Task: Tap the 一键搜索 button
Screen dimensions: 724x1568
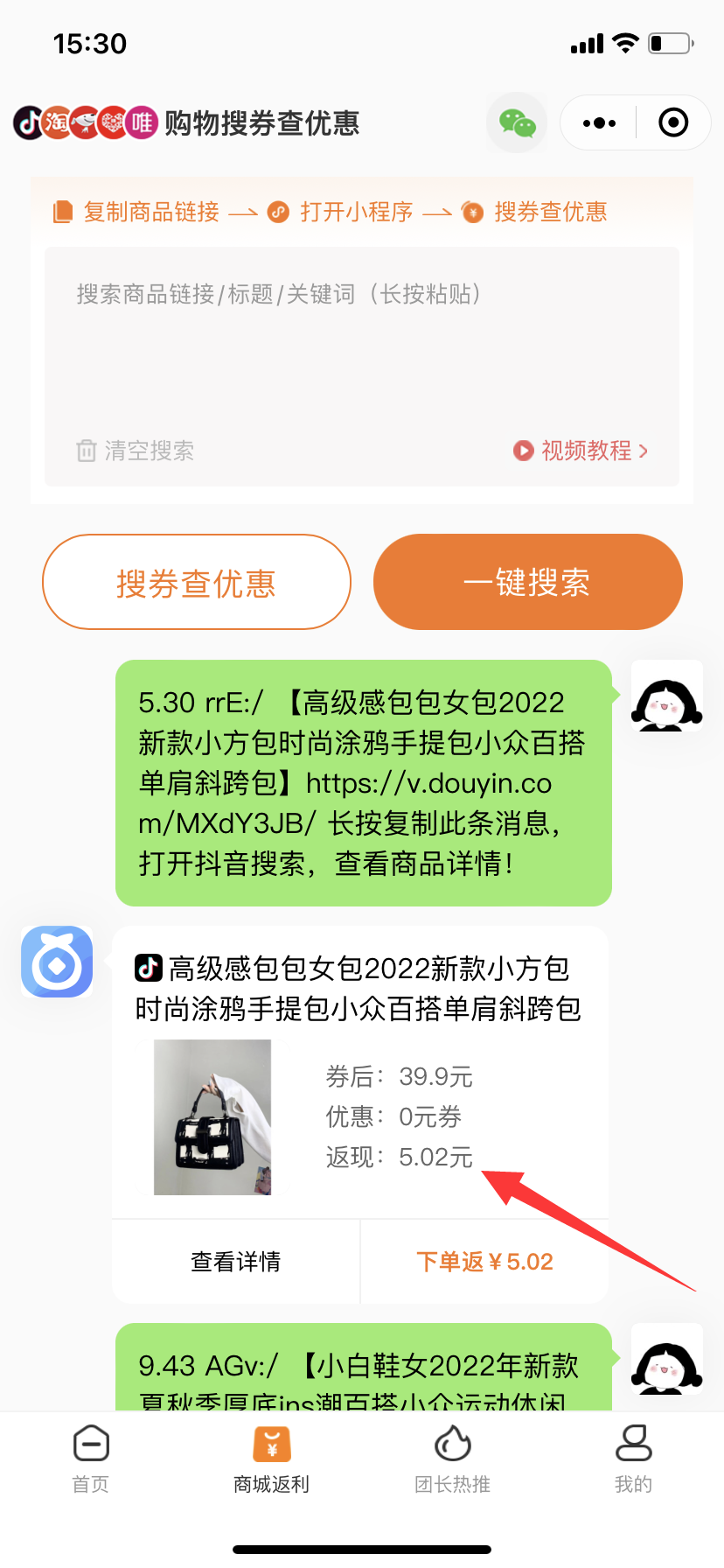Action: coord(527,583)
